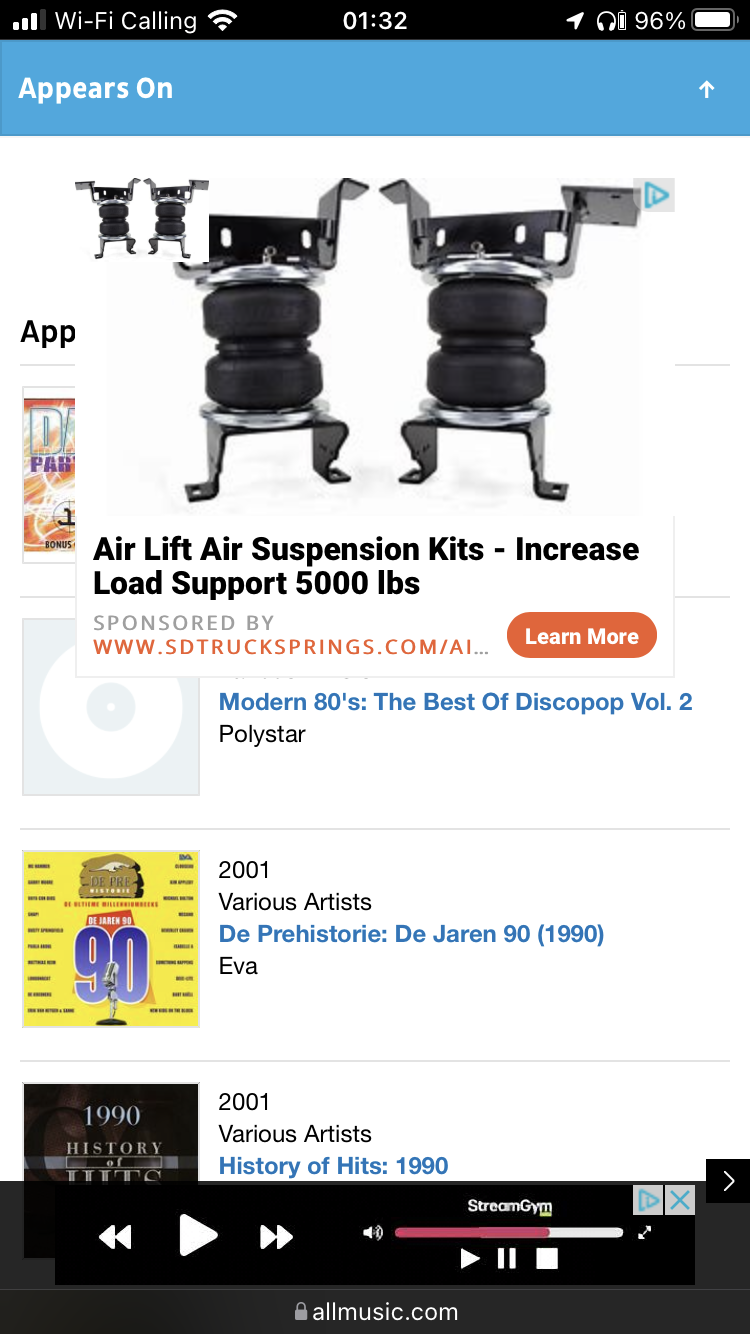Tap the rewind button in bottom ad

(115, 1237)
